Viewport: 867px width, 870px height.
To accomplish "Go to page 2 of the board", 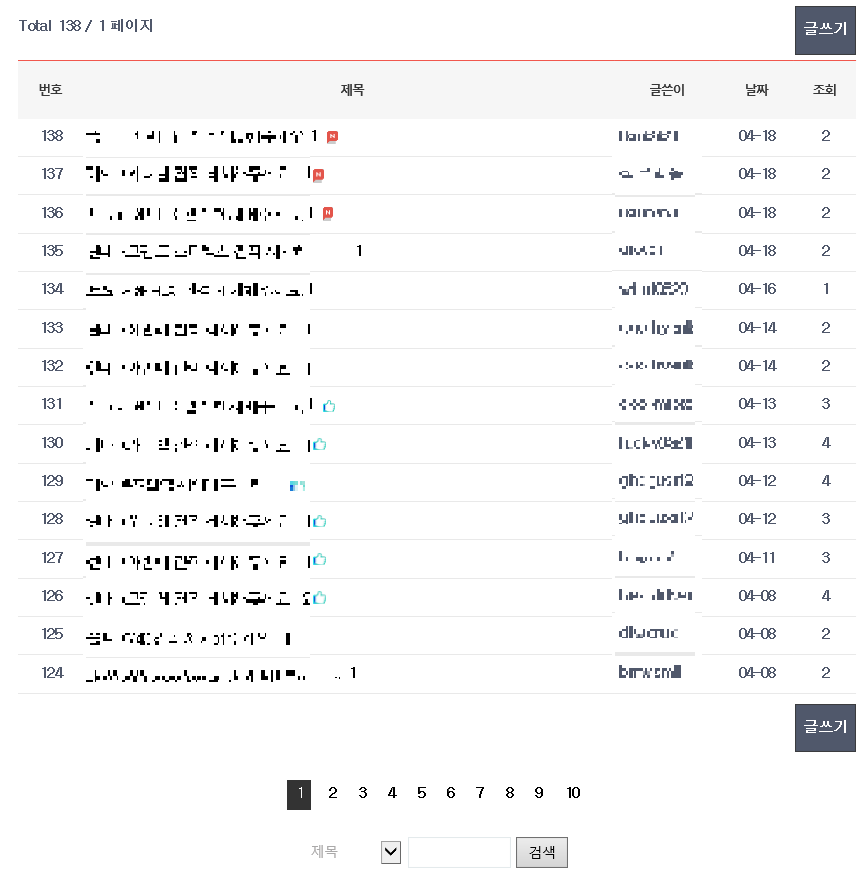I will (x=333, y=794).
